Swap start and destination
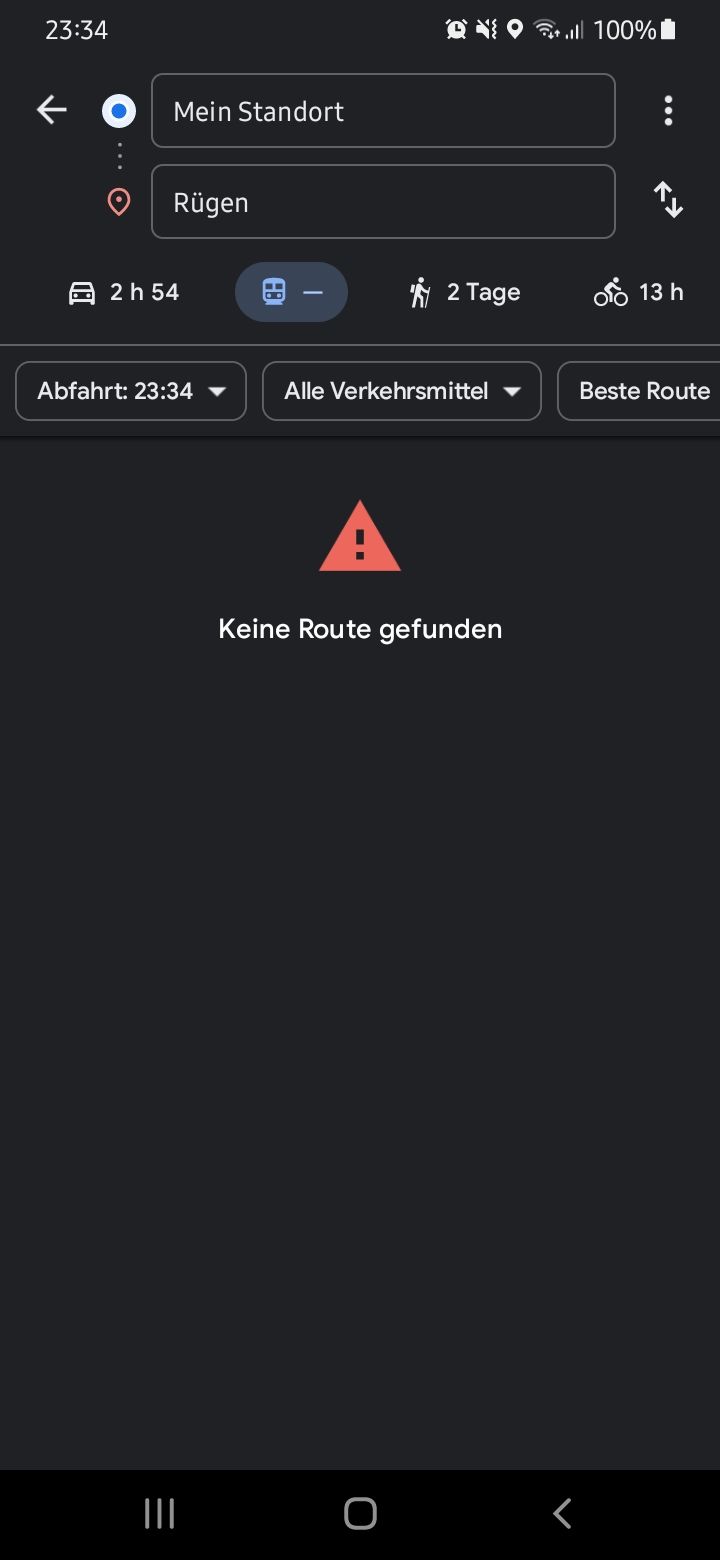This screenshot has height=1560, width=720. click(668, 200)
